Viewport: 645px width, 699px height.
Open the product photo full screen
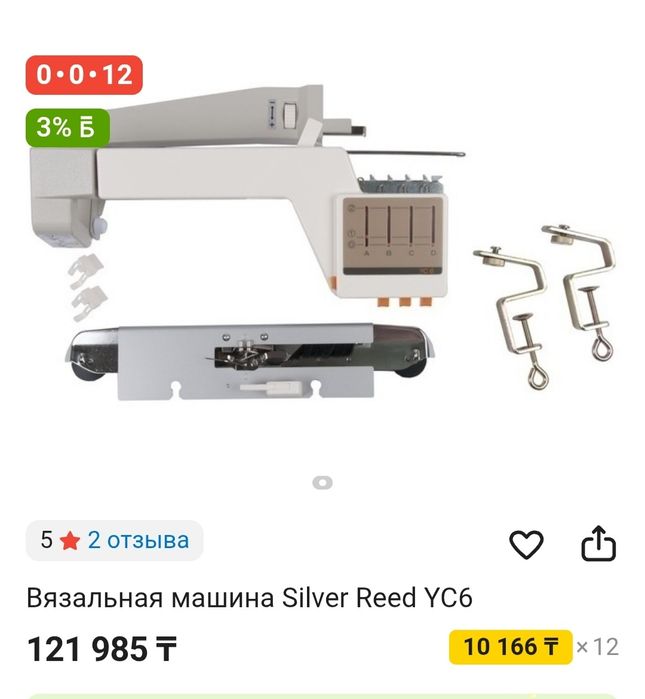coord(322,260)
